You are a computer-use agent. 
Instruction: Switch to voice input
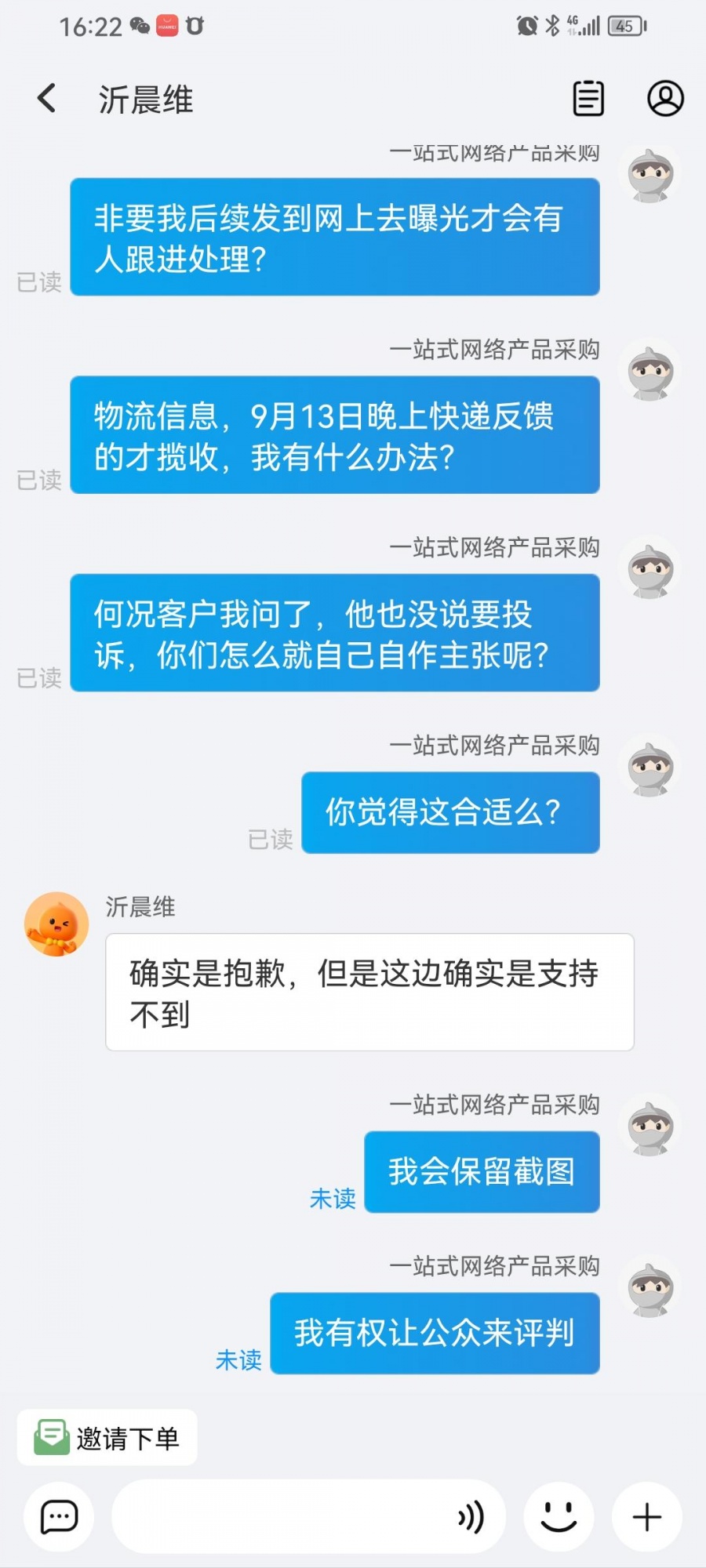point(471,1517)
